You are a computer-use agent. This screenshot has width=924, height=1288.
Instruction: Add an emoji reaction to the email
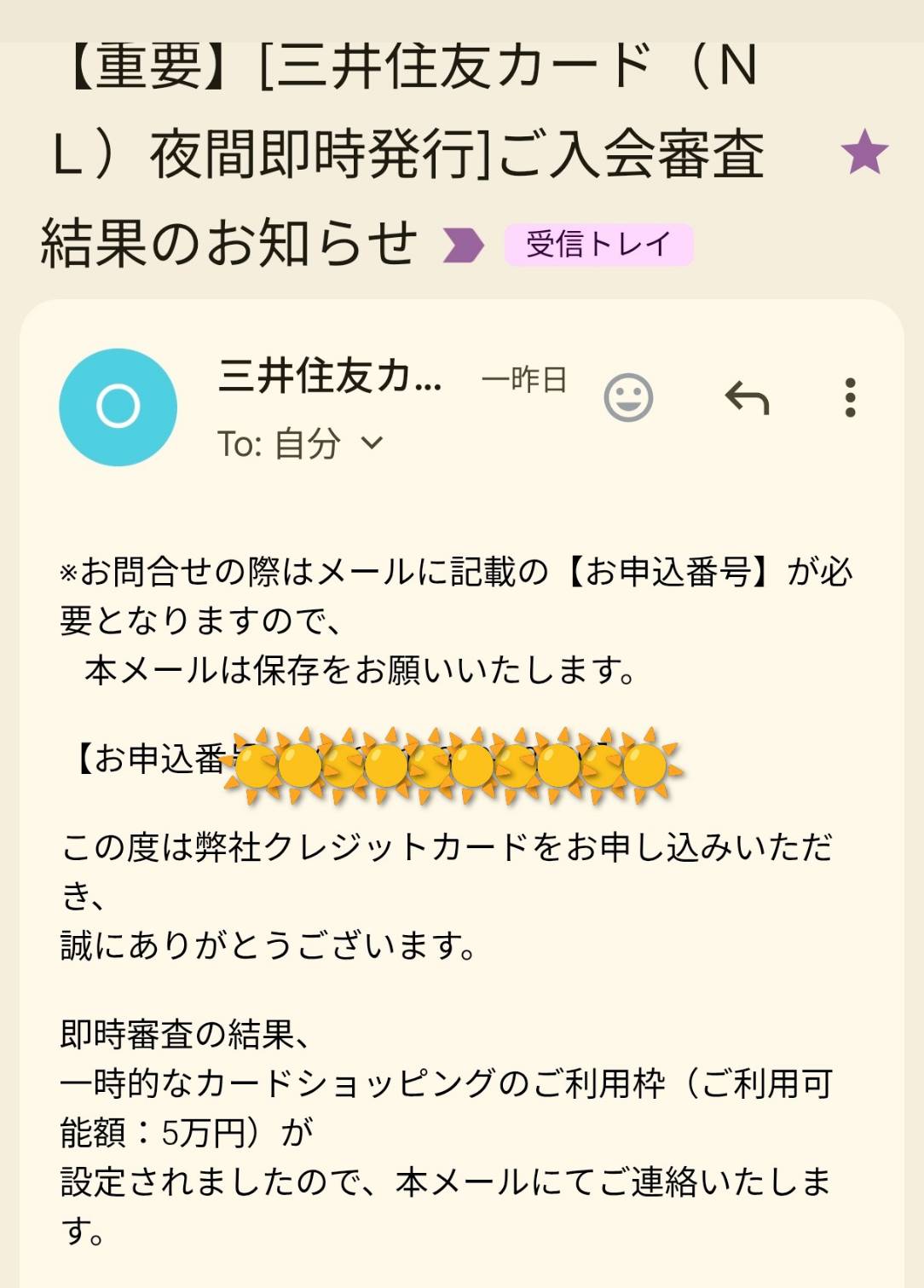[628, 397]
